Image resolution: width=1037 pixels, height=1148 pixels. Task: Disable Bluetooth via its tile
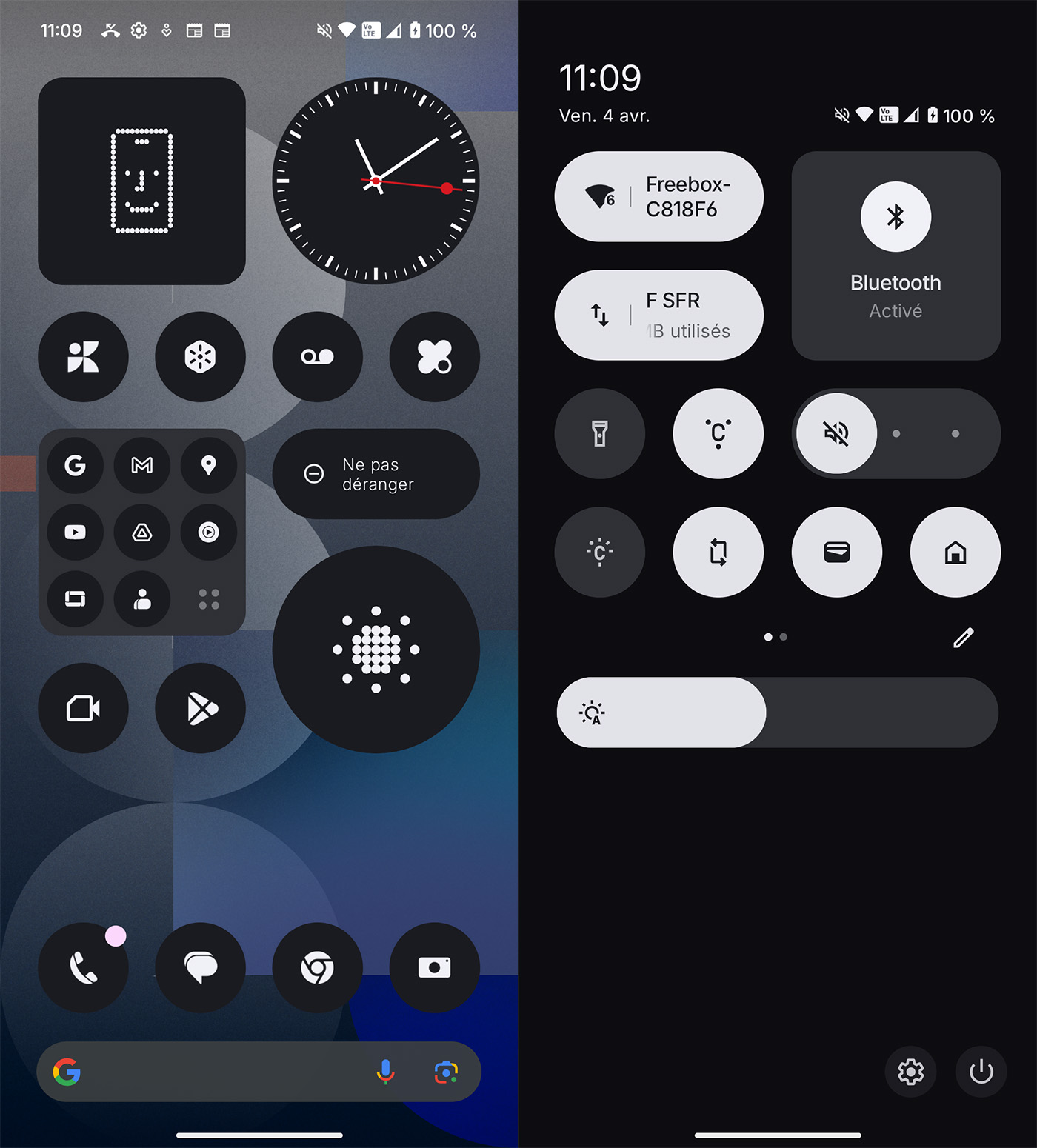coord(895,252)
